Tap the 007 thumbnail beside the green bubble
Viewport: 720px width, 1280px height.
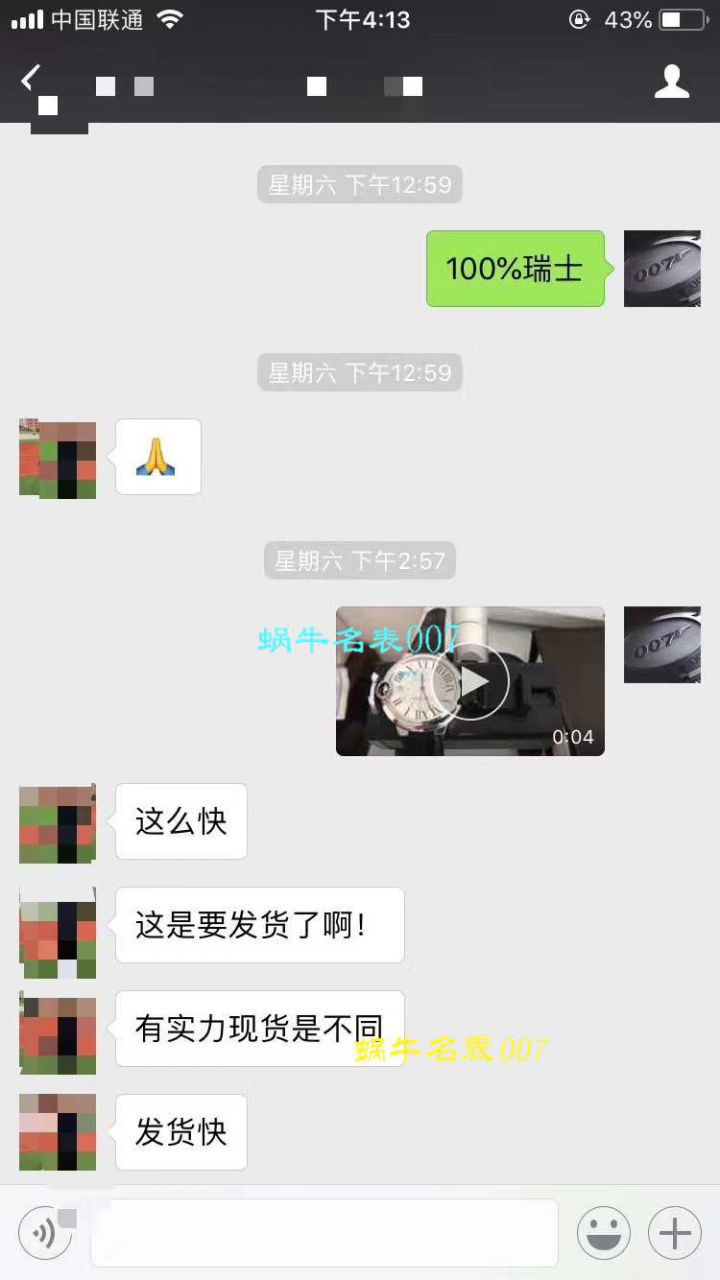pyautogui.click(x=662, y=268)
